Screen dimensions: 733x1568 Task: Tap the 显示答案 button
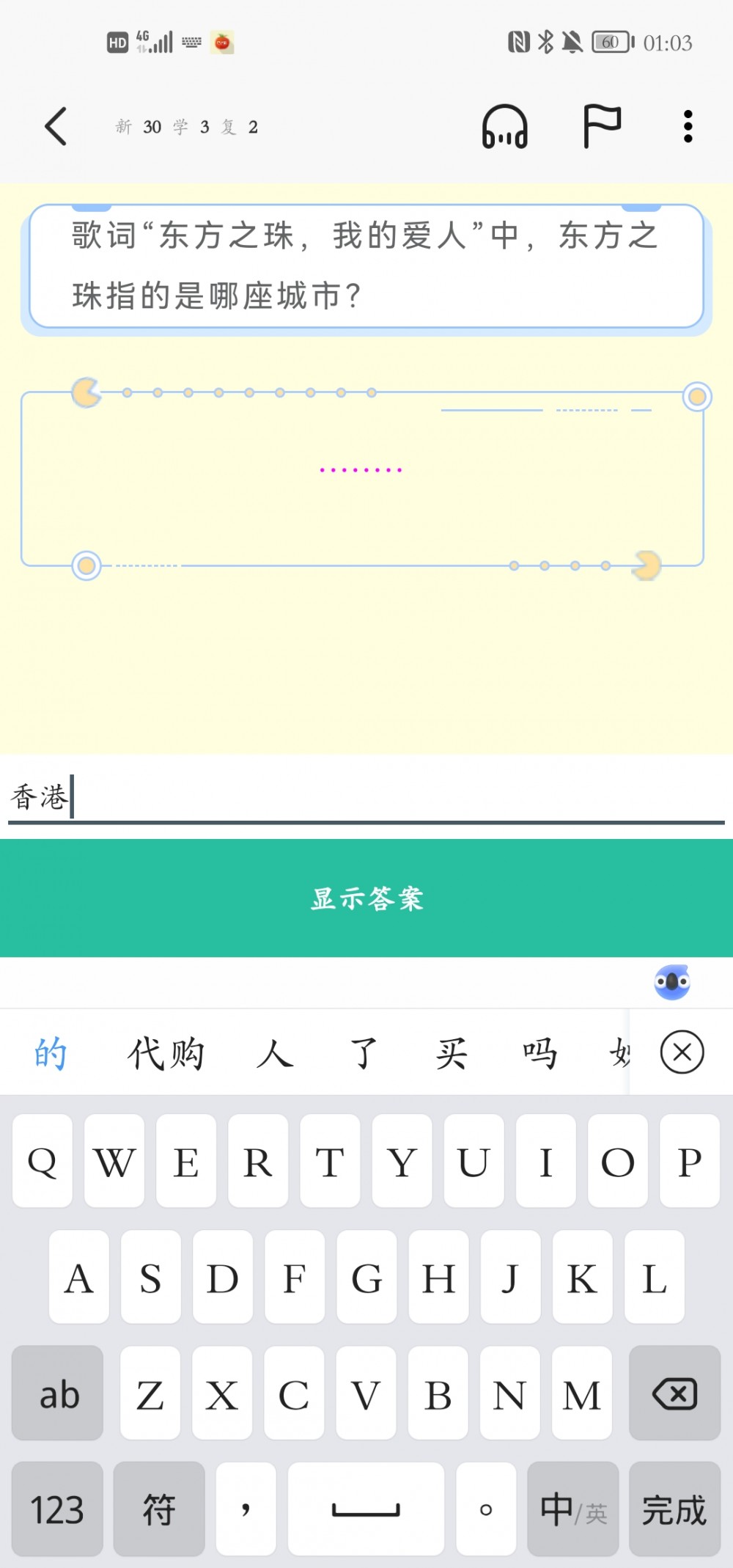[x=366, y=898]
